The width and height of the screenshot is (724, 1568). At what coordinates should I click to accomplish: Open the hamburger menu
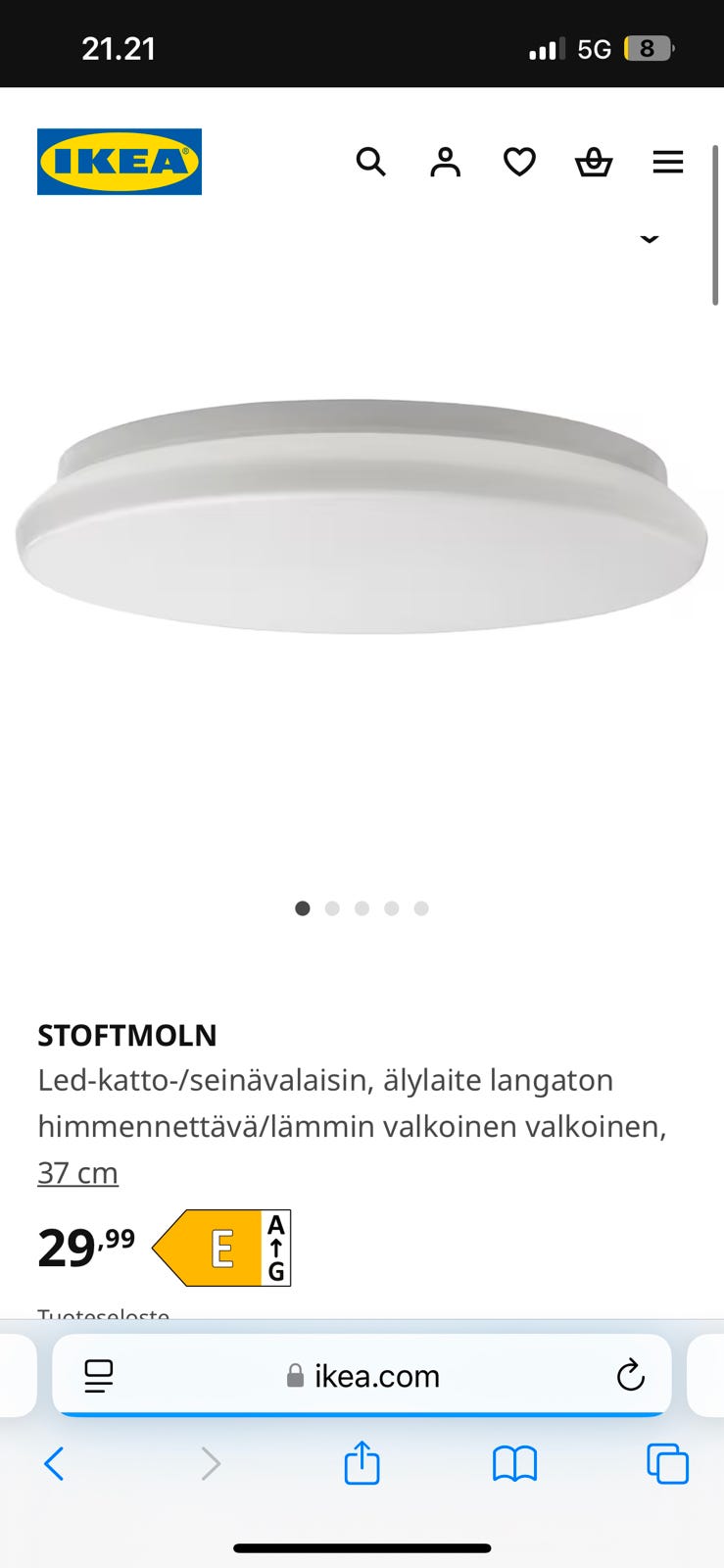[x=667, y=162]
